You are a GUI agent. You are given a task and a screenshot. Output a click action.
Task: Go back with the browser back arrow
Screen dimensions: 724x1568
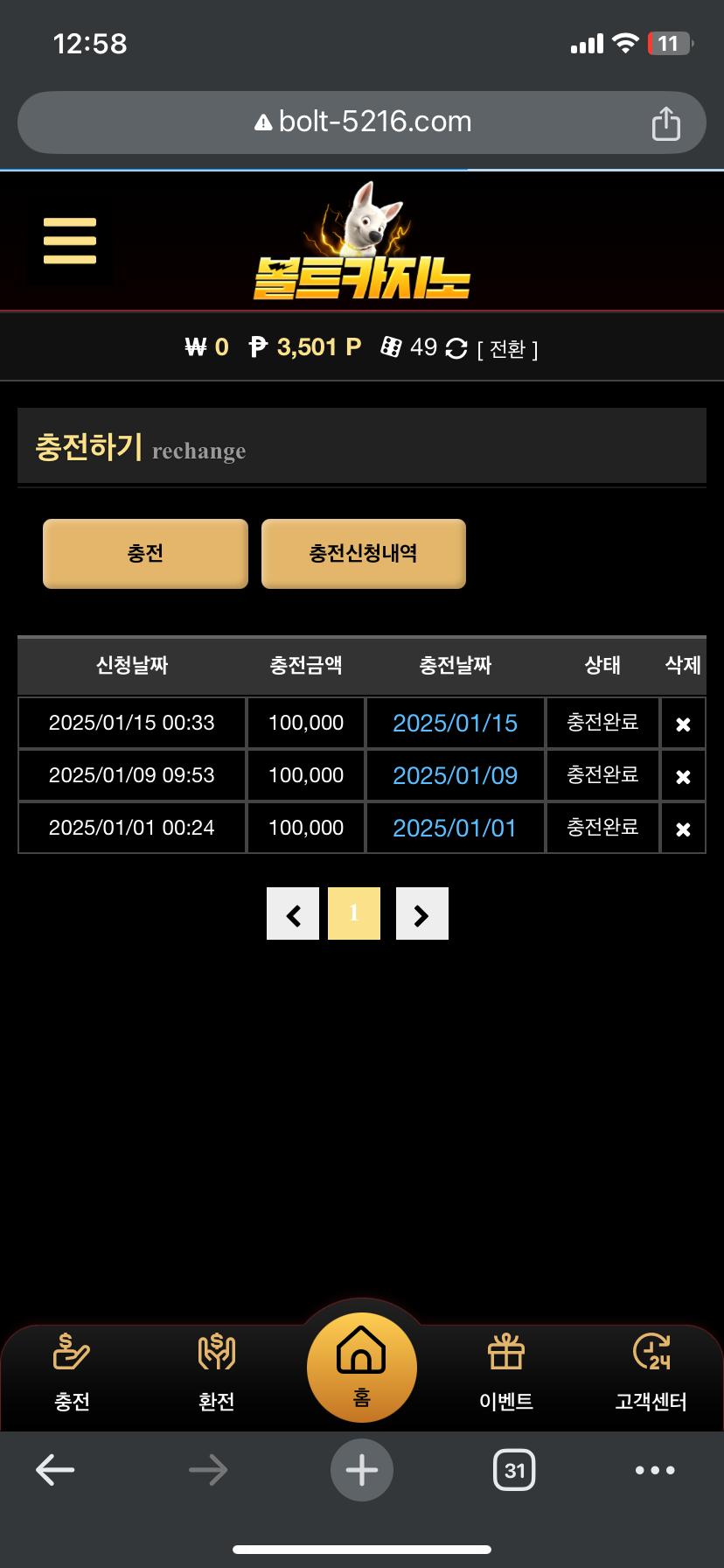tap(55, 1469)
